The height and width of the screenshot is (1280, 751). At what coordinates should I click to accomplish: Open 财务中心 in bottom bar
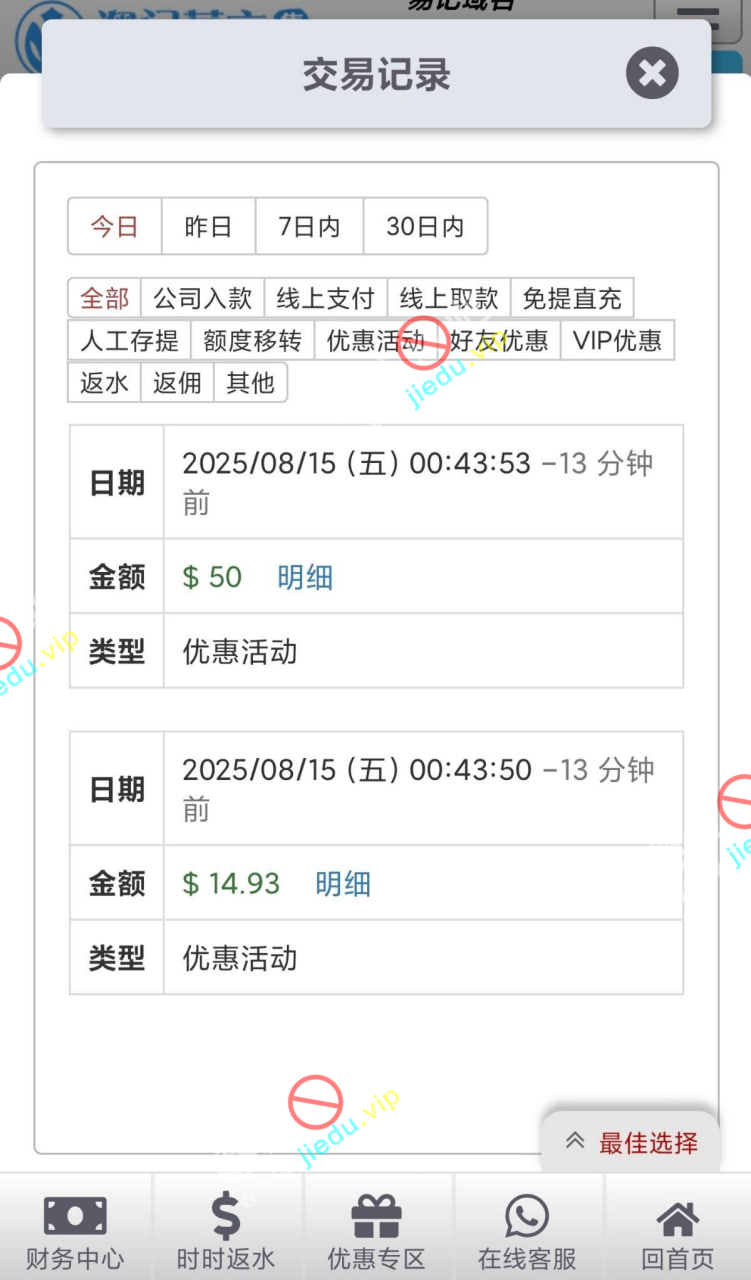point(75,1232)
